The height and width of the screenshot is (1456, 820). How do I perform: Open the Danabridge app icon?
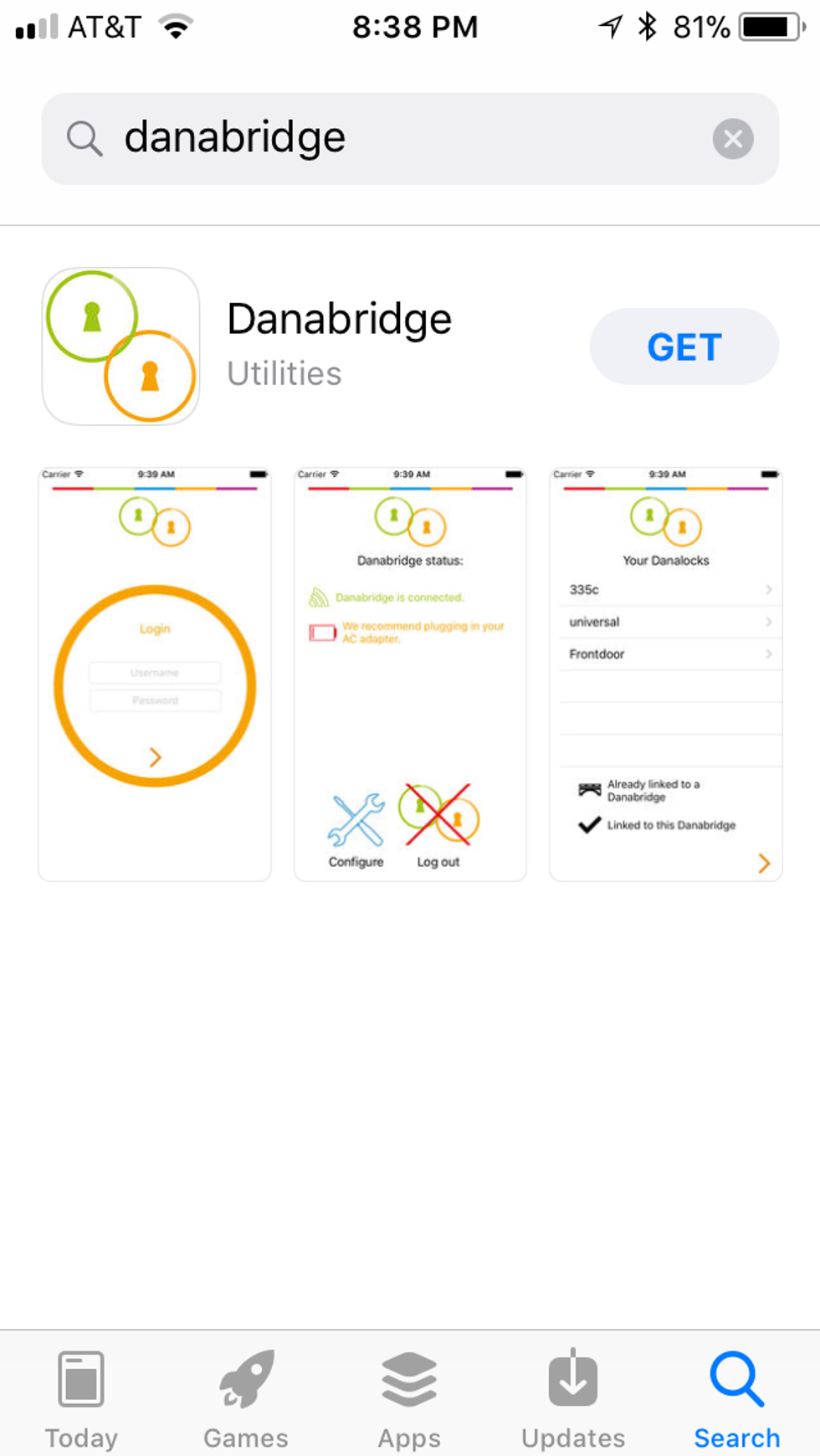pyautogui.click(x=121, y=346)
